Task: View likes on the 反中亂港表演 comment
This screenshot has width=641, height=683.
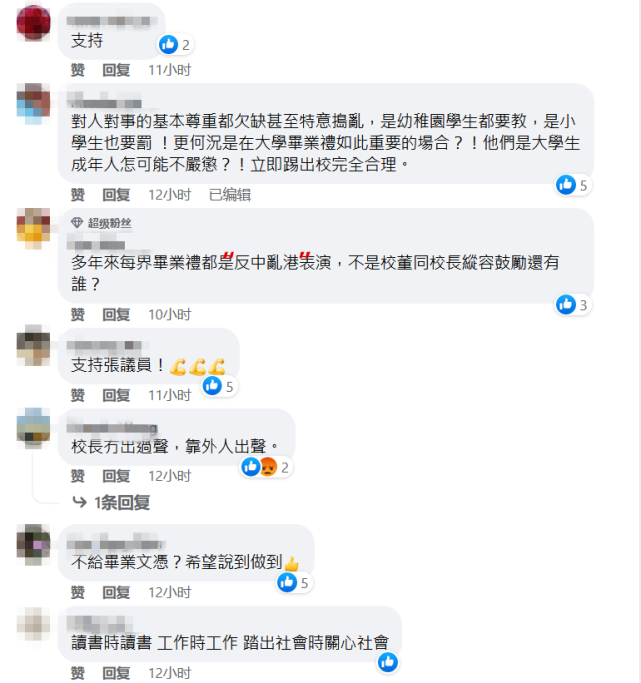Action: coord(573,304)
